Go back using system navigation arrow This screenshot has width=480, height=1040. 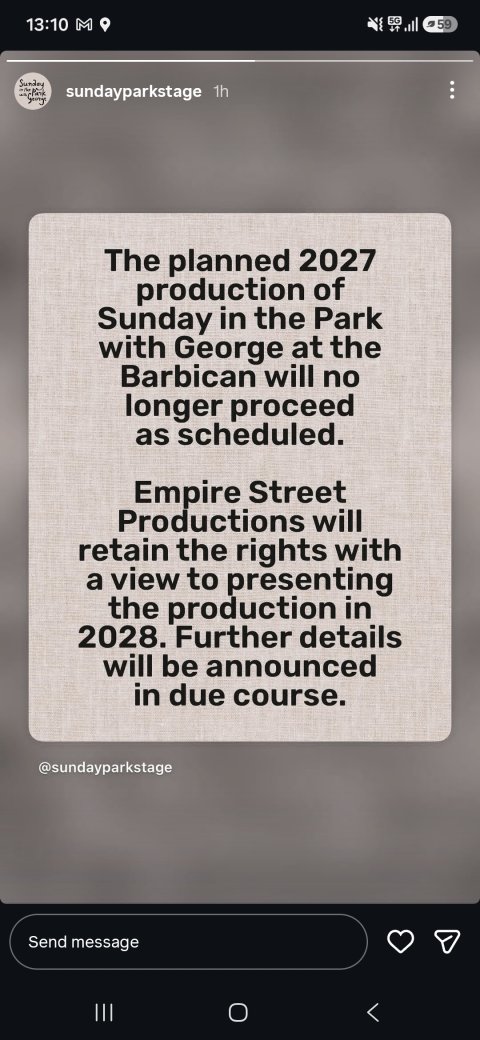pyautogui.click(x=373, y=1012)
